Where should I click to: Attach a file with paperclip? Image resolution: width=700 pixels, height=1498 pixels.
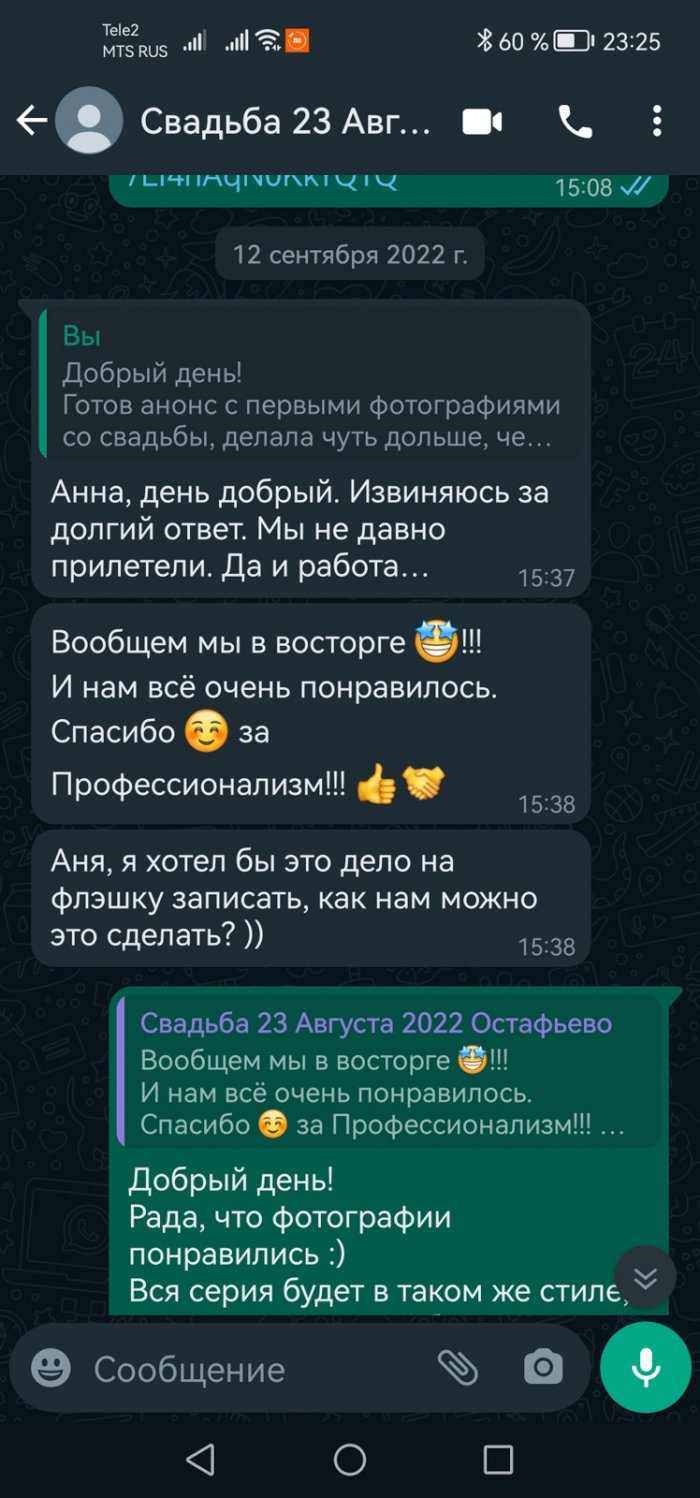coord(458,1367)
